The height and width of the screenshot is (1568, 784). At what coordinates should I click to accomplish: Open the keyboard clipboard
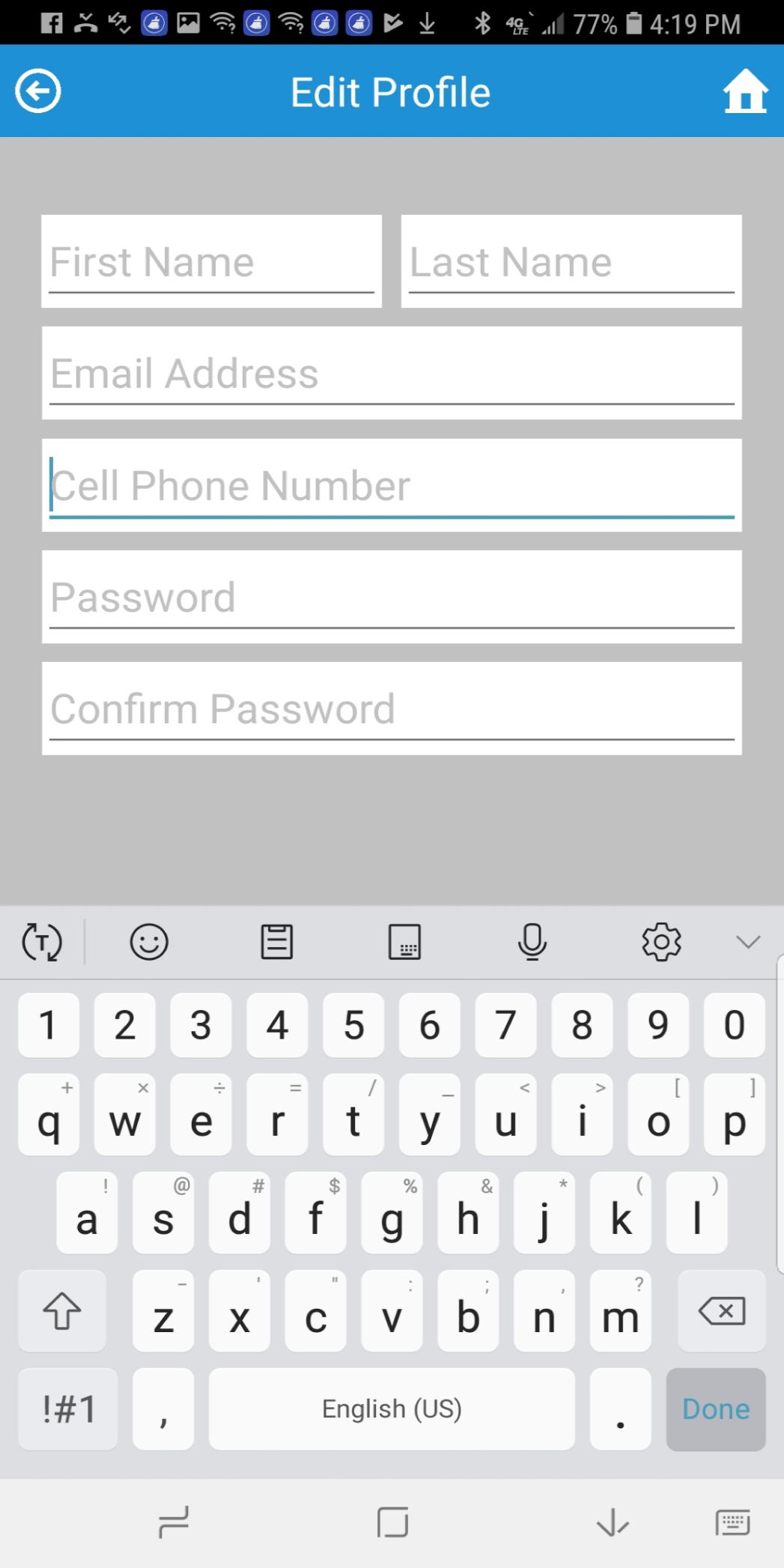click(x=276, y=941)
